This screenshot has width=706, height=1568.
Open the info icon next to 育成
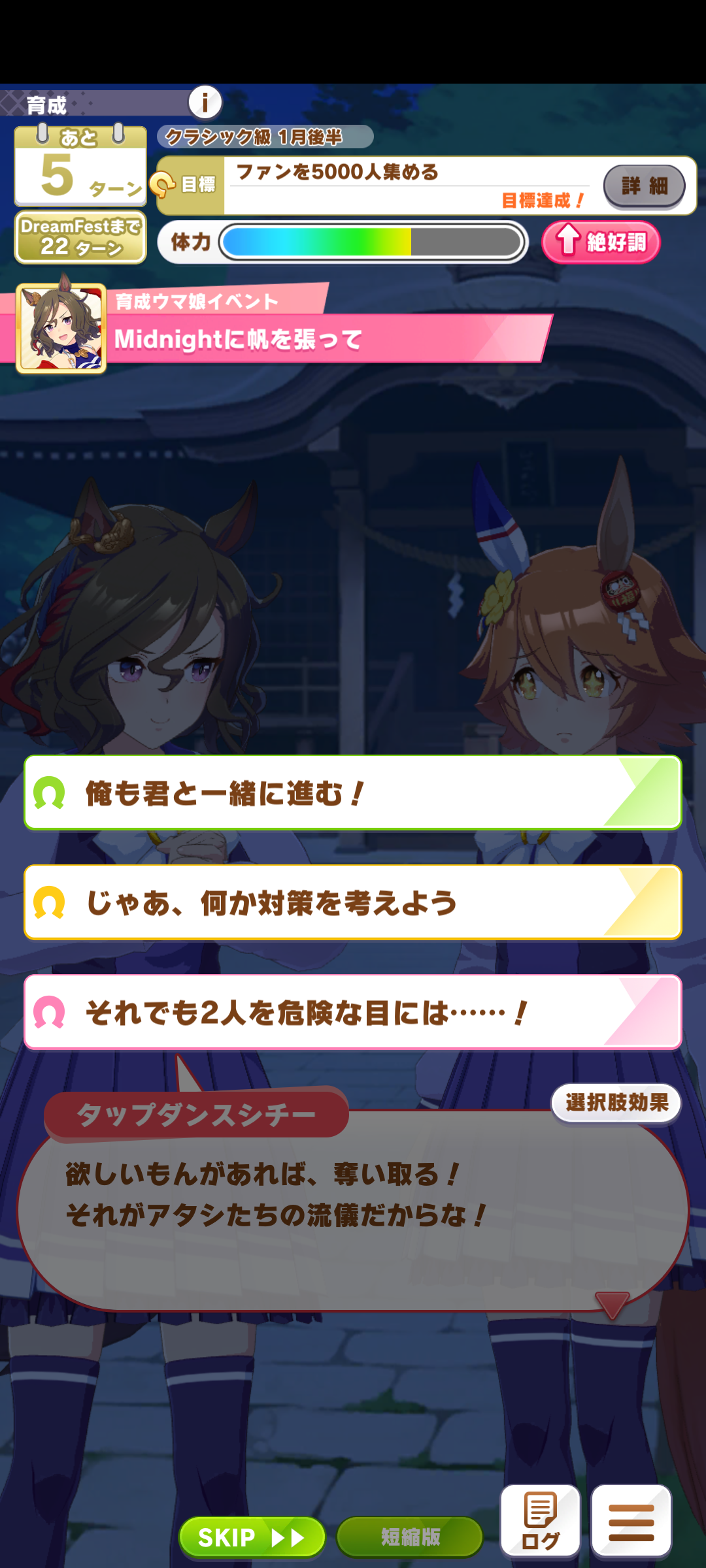[x=205, y=103]
